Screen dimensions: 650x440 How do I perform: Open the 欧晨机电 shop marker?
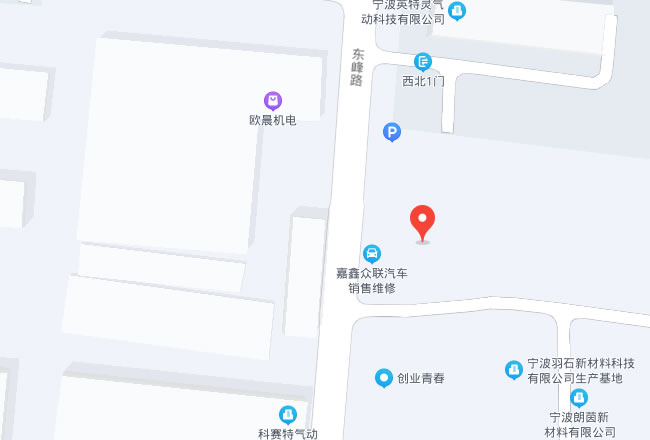pyautogui.click(x=272, y=100)
